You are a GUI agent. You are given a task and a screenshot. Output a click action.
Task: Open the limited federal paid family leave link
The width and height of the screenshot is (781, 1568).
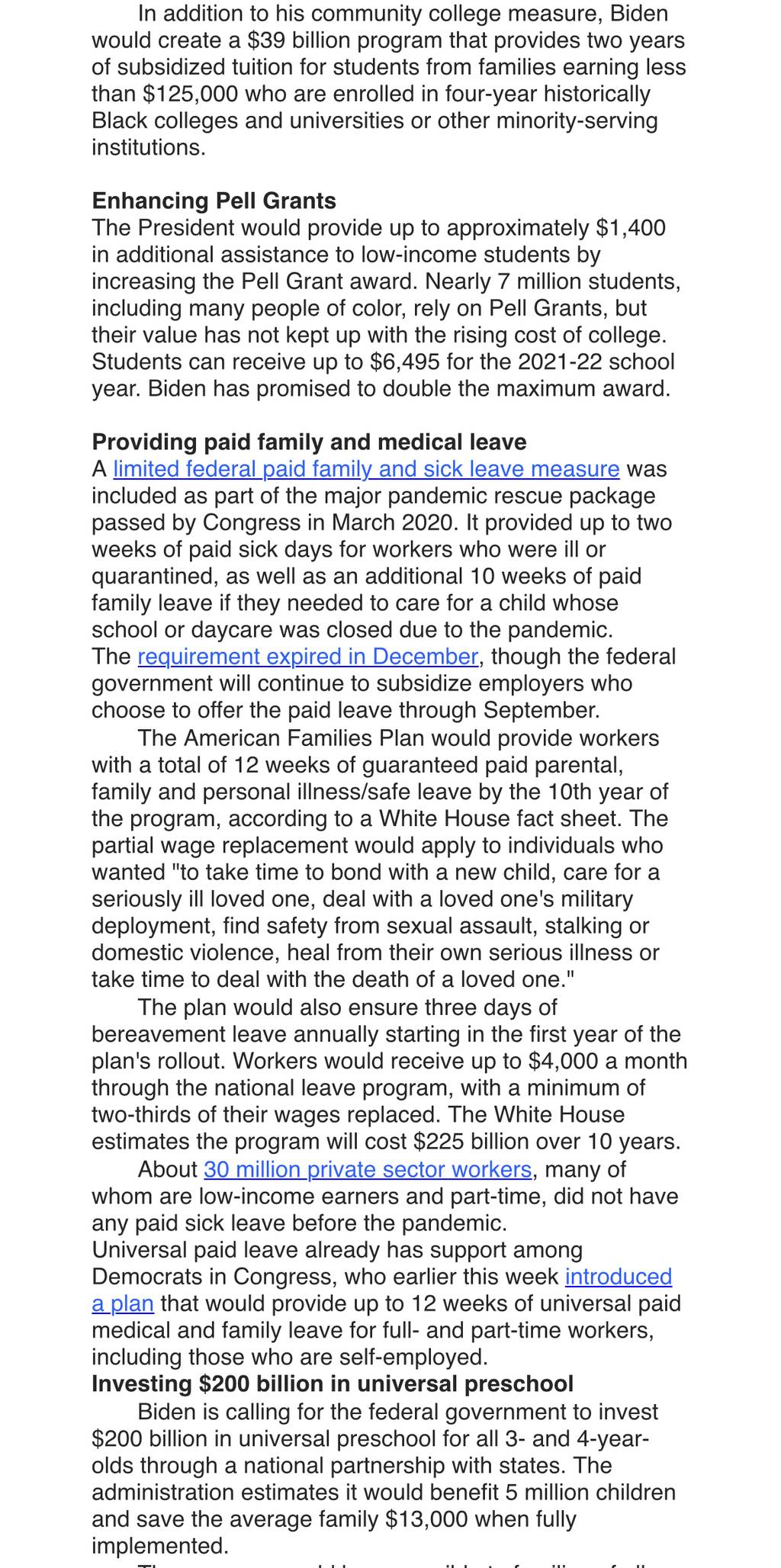coord(366,468)
